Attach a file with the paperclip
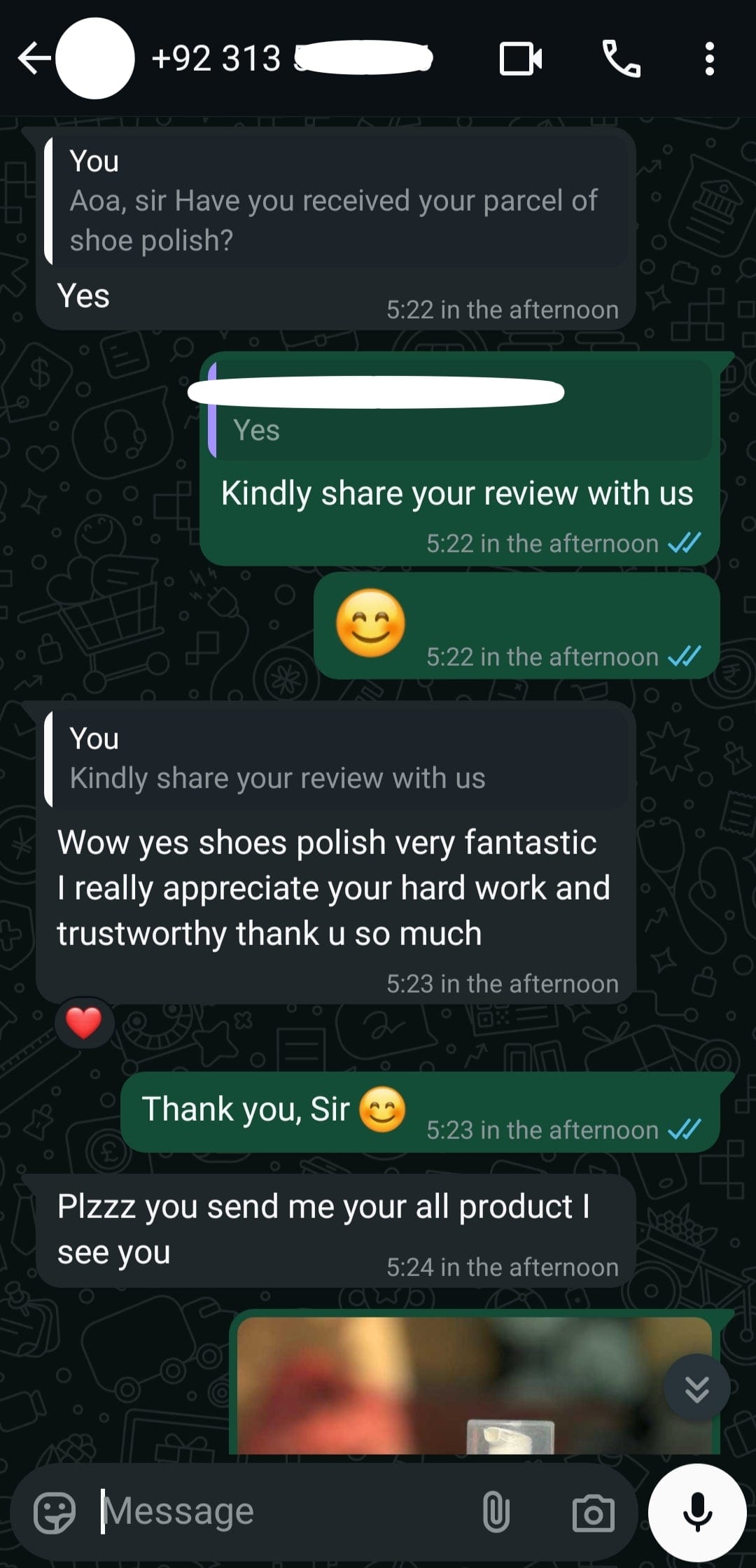The image size is (756, 1568). 496,1513
